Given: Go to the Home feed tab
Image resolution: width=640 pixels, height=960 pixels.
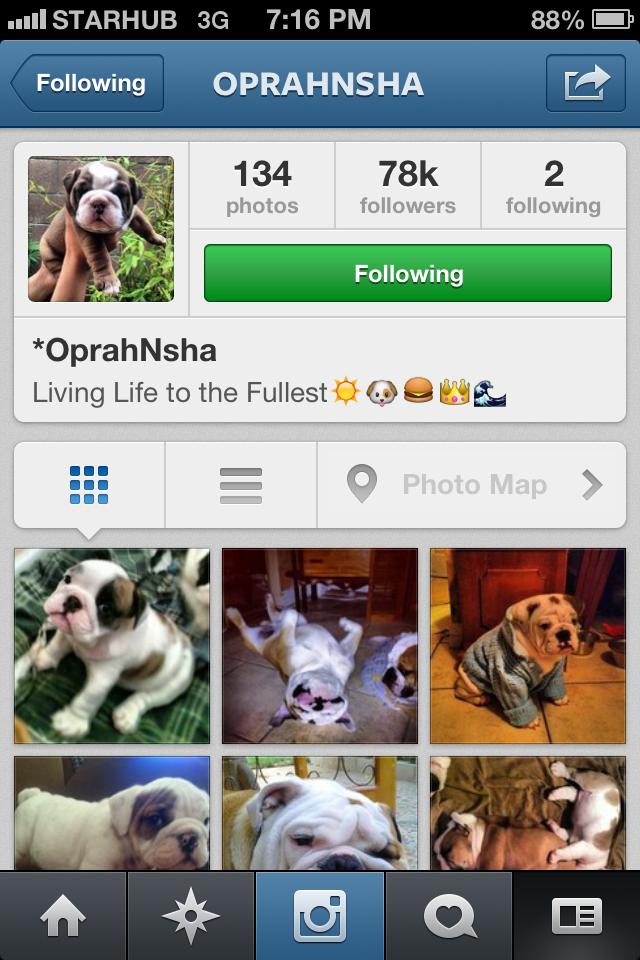Looking at the screenshot, I should [x=63, y=916].
